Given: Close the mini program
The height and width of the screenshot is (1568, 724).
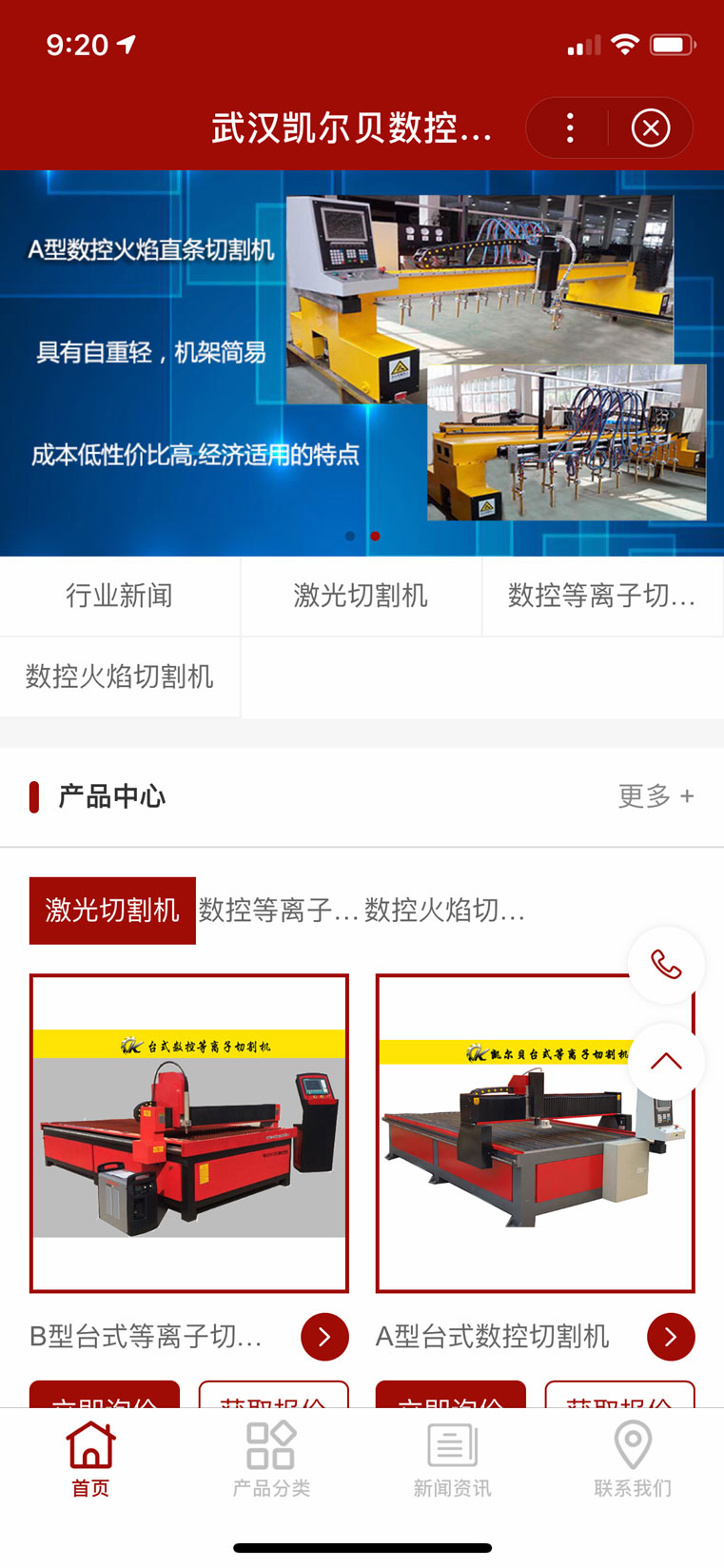Looking at the screenshot, I should tap(651, 127).
